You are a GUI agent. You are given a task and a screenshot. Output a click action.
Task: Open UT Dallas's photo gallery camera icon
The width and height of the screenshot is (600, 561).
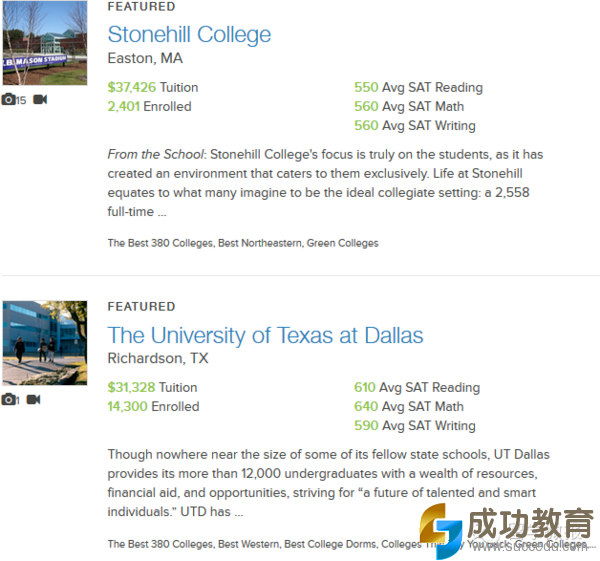pos(9,400)
